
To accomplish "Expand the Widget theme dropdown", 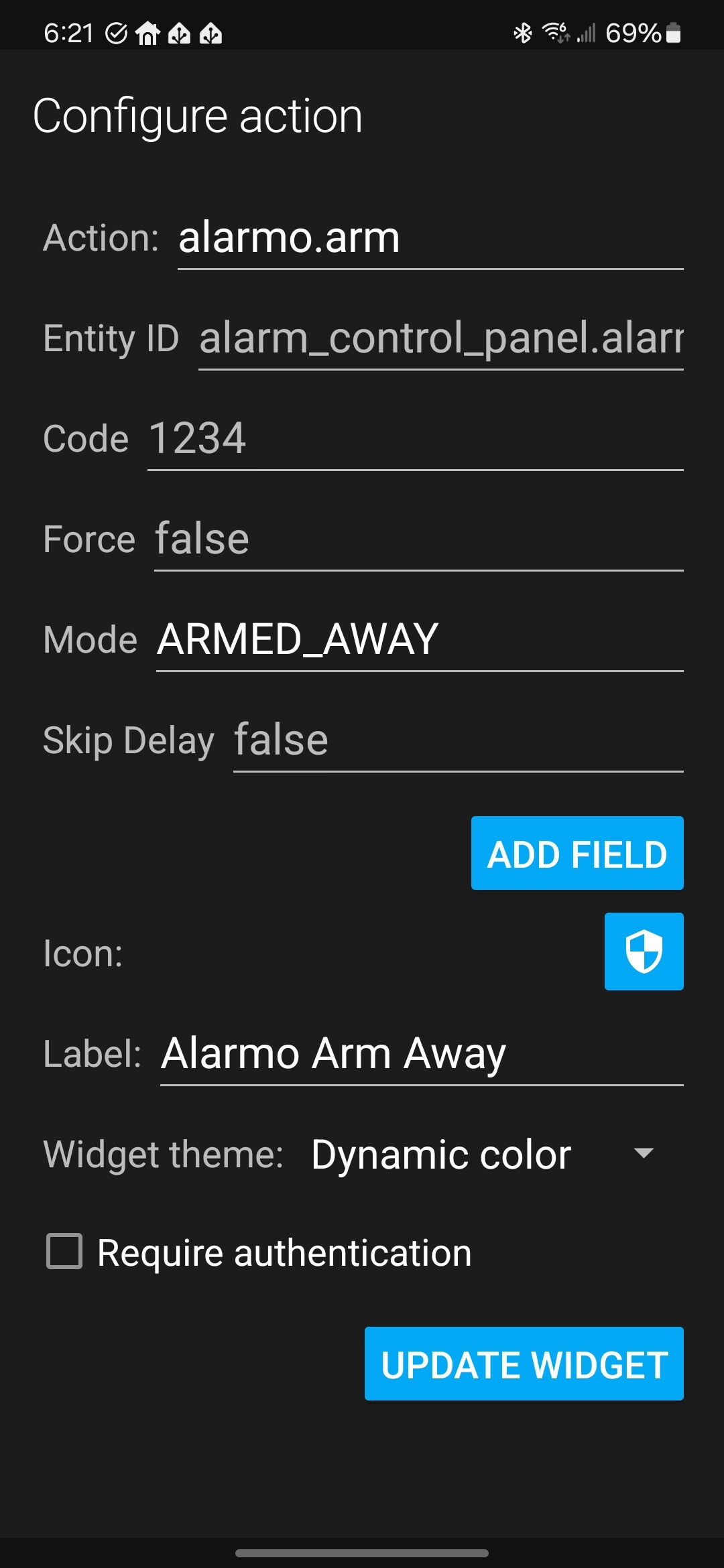I will (483, 1155).
